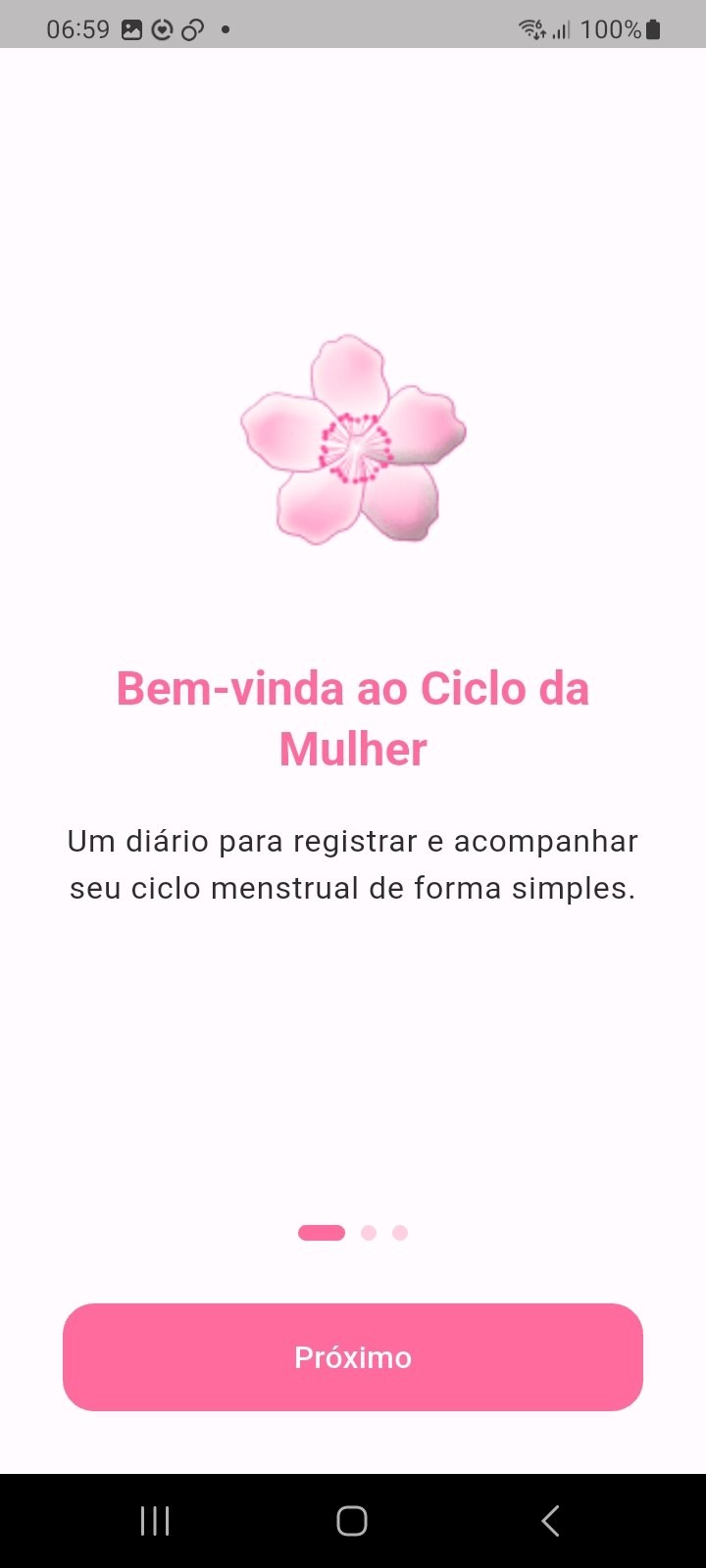This screenshot has width=706, height=1568.
Task: Tap the Próximo button
Action: (353, 1357)
